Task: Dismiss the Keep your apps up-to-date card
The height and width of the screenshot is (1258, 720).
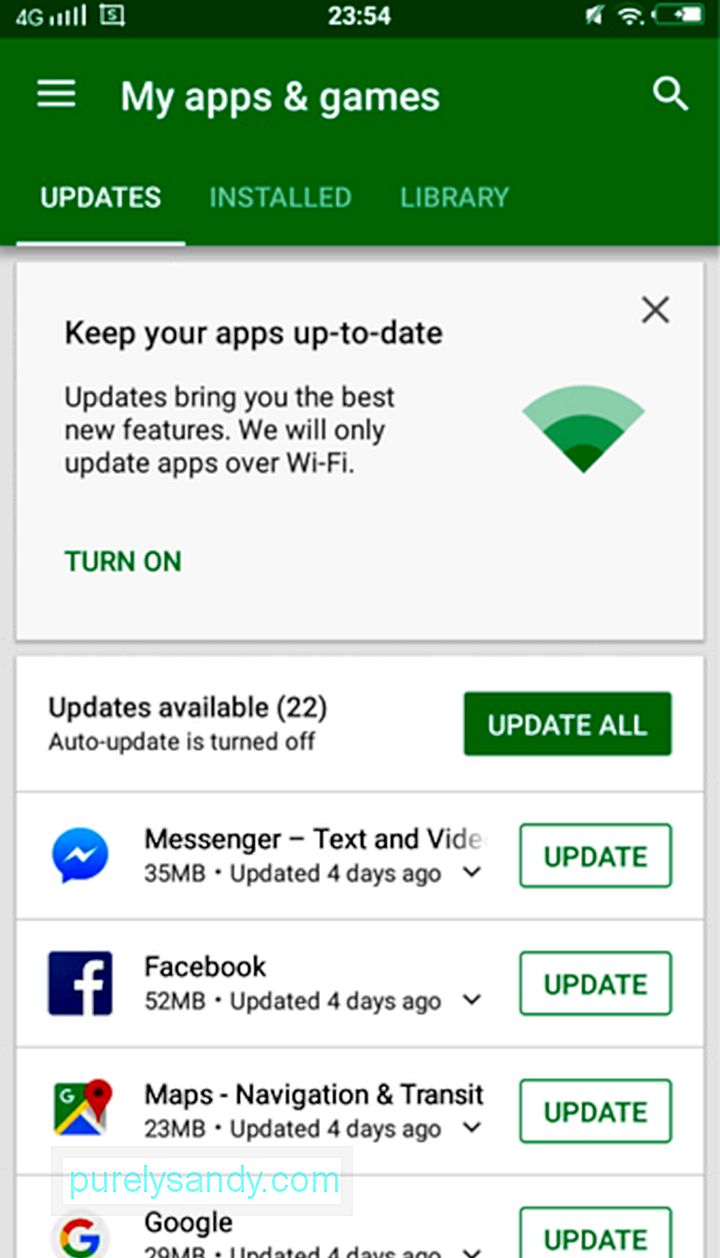Action: (x=655, y=310)
